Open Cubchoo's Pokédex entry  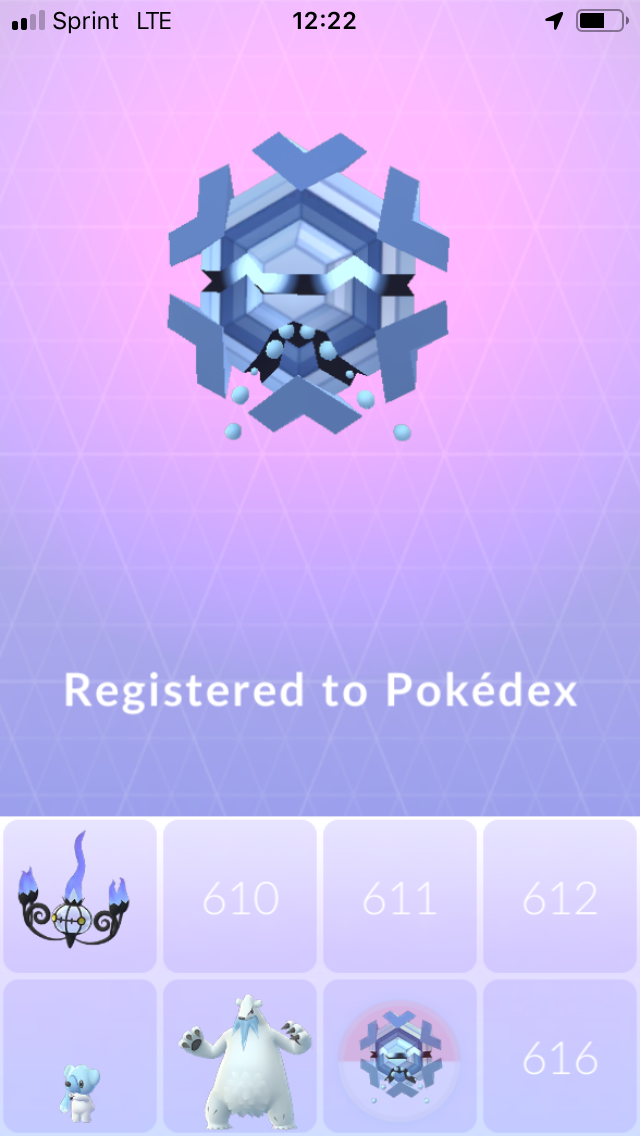pyautogui.click(x=80, y=1058)
